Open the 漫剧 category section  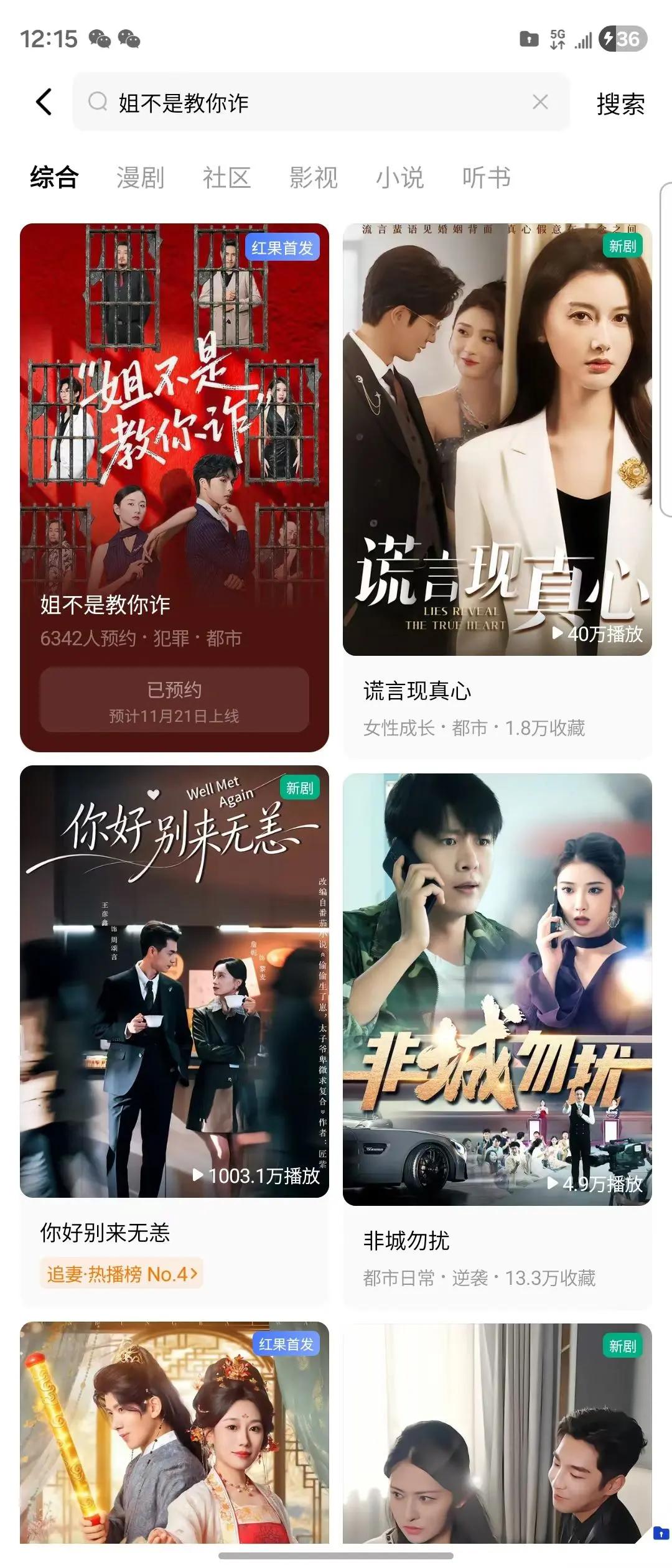coord(139,179)
